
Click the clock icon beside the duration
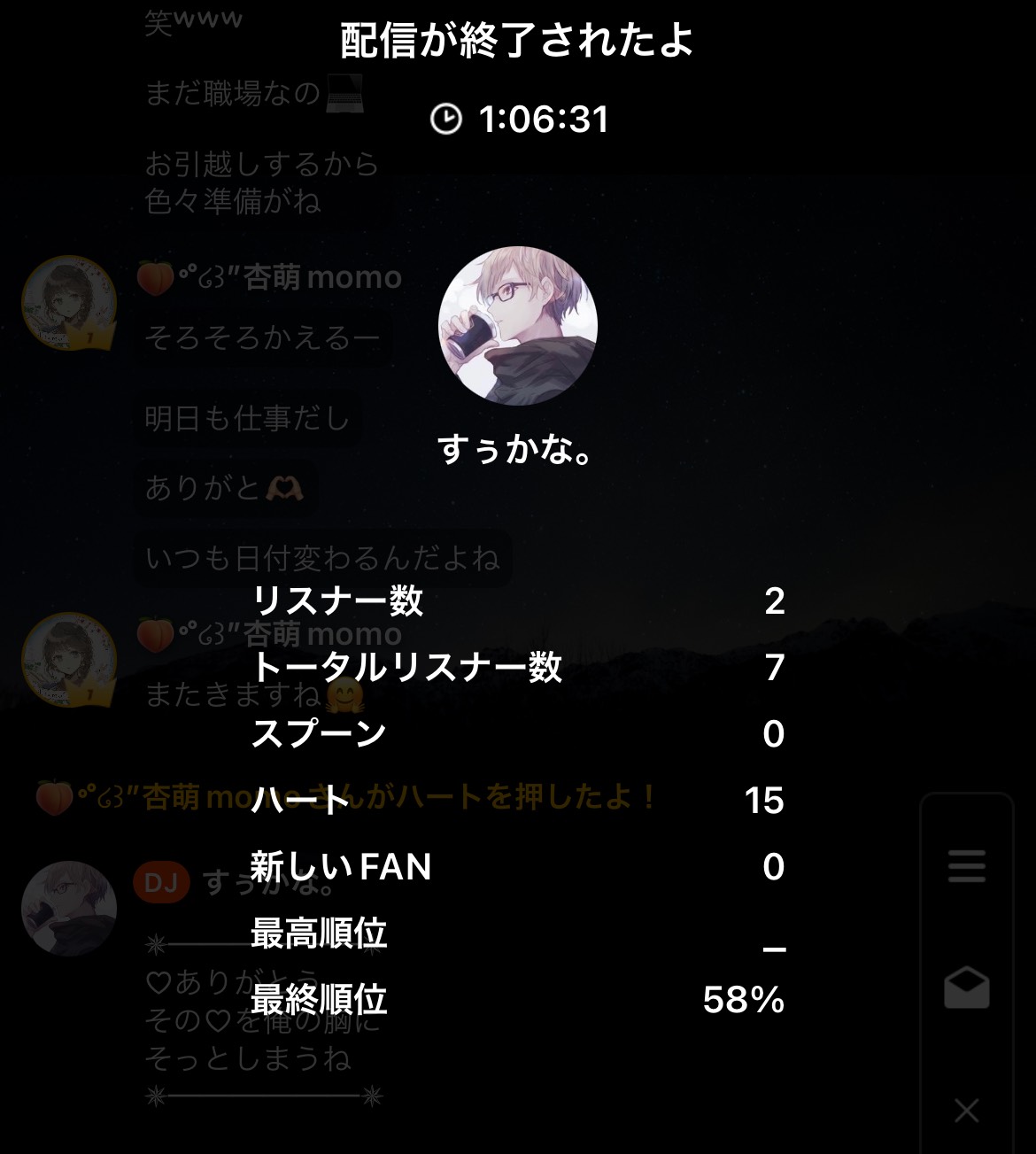448,120
